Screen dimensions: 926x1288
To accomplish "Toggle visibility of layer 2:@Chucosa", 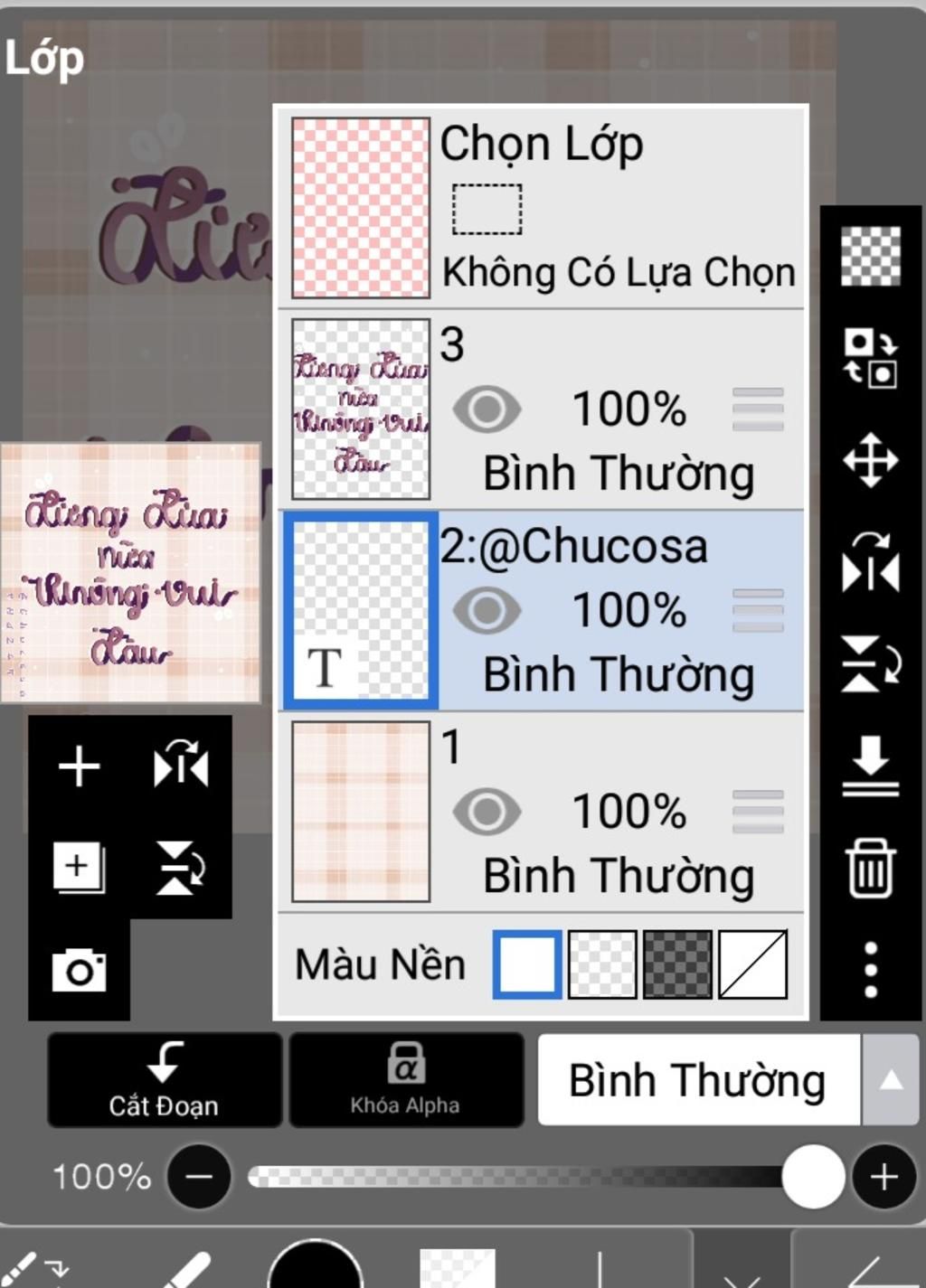I will 487,611.
